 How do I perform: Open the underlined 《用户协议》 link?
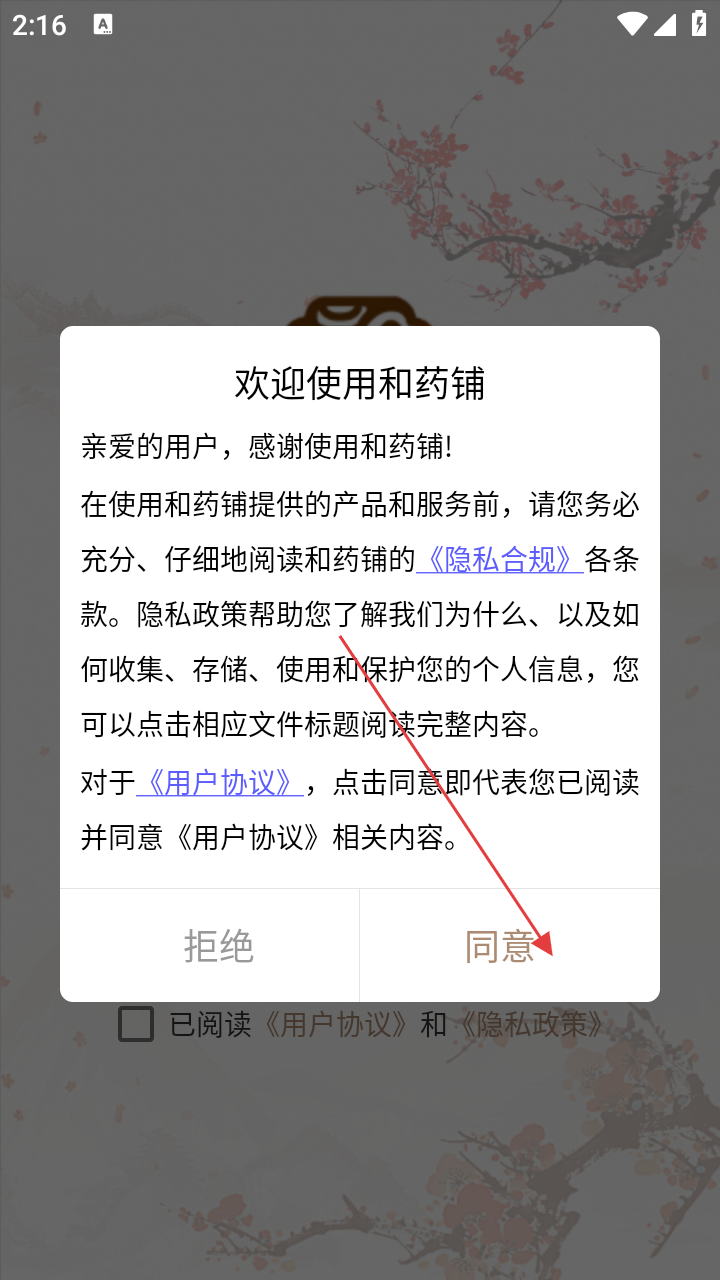220,782
